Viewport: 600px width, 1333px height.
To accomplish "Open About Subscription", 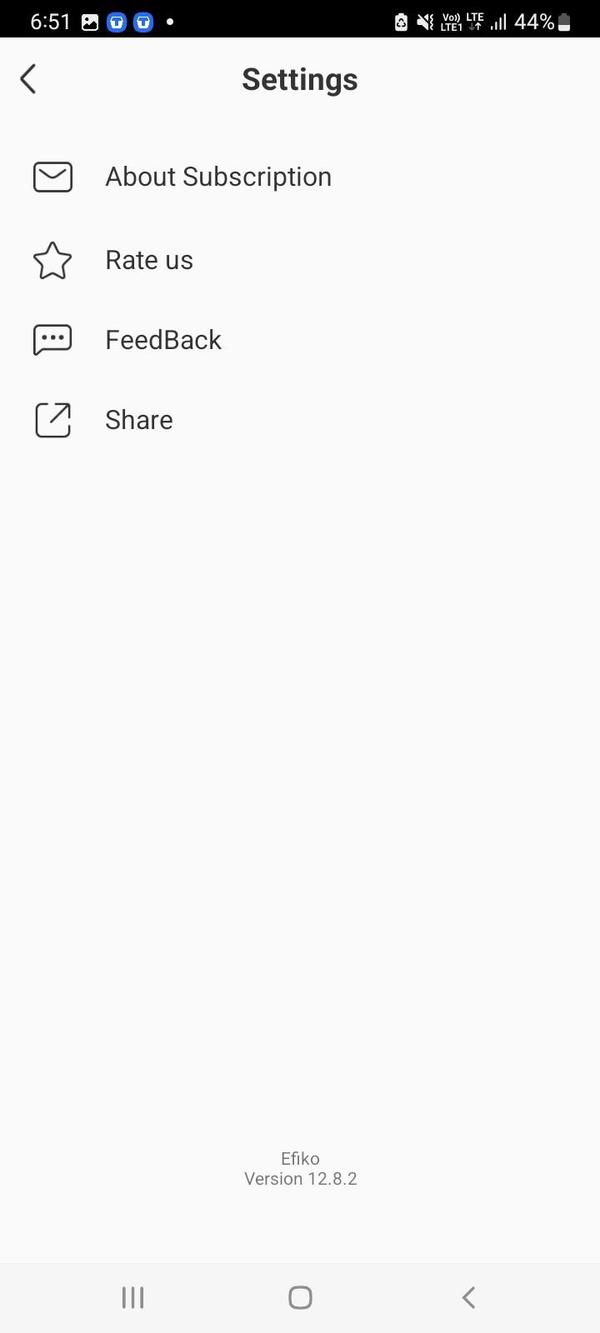I will point(218,177).
